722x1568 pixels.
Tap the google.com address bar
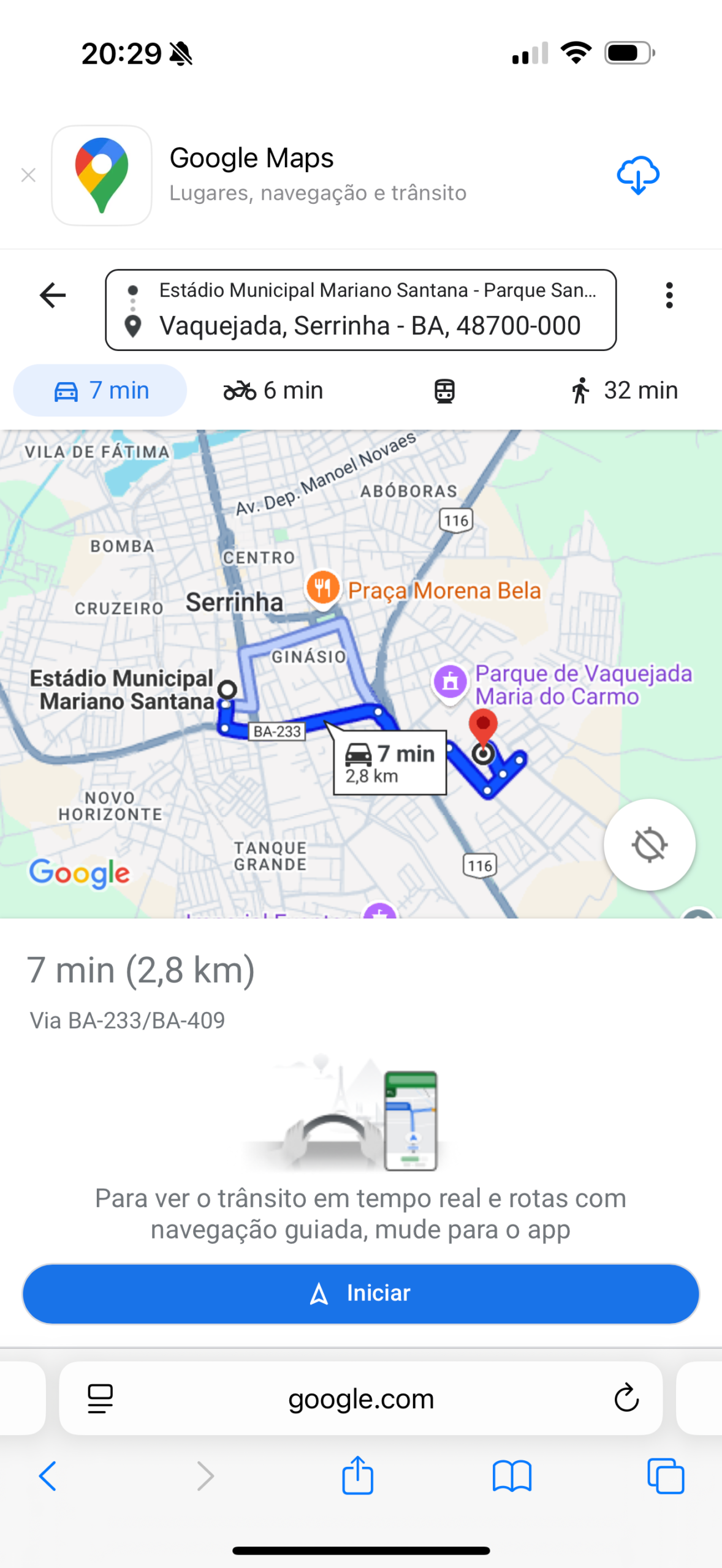[361, 1398]
